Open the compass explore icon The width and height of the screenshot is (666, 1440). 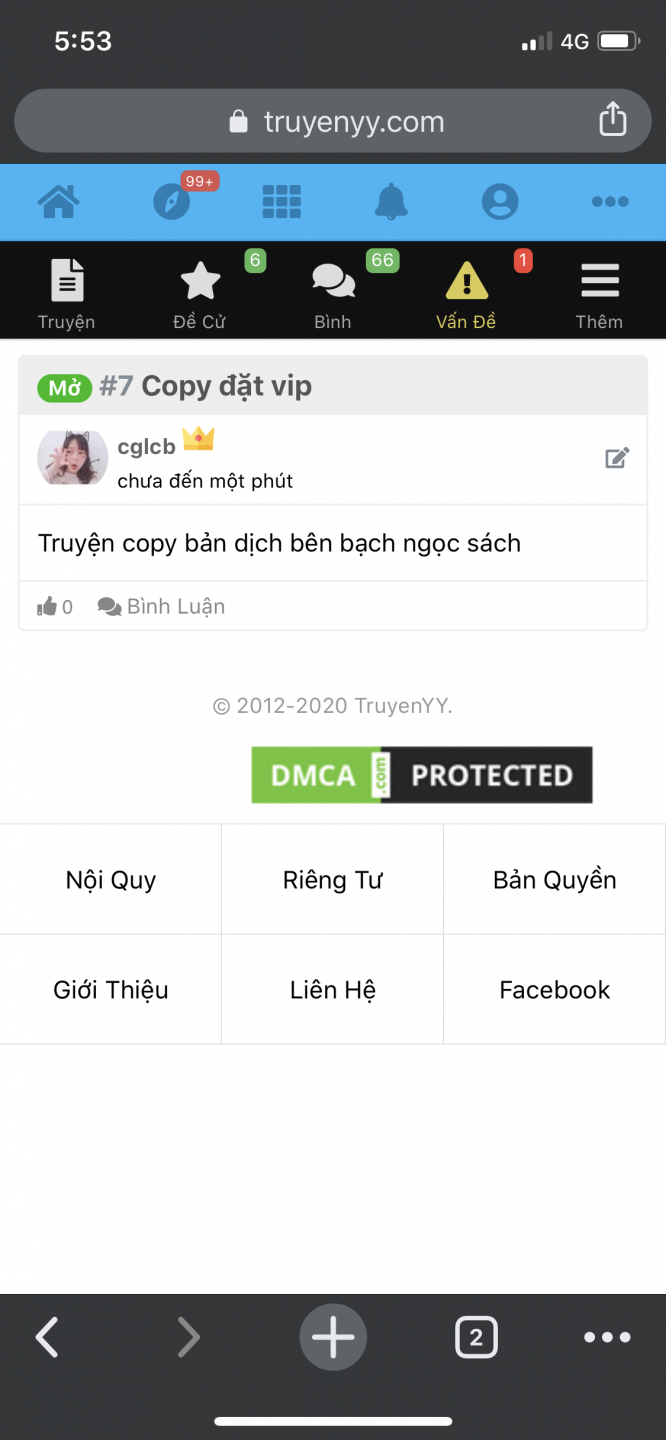[x=172, y=202]
